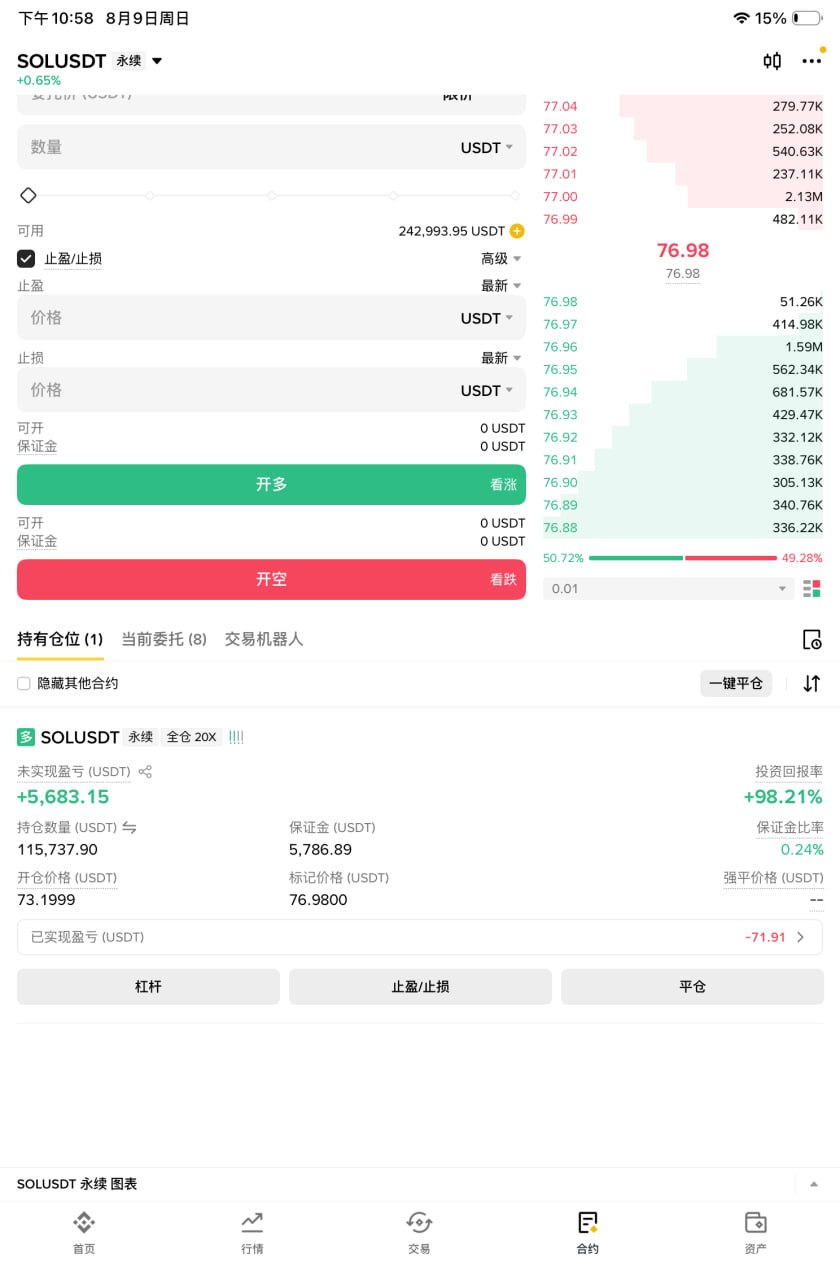Tap the 数量 quantity input field
840x1280 pixels.
pos(271,147)
